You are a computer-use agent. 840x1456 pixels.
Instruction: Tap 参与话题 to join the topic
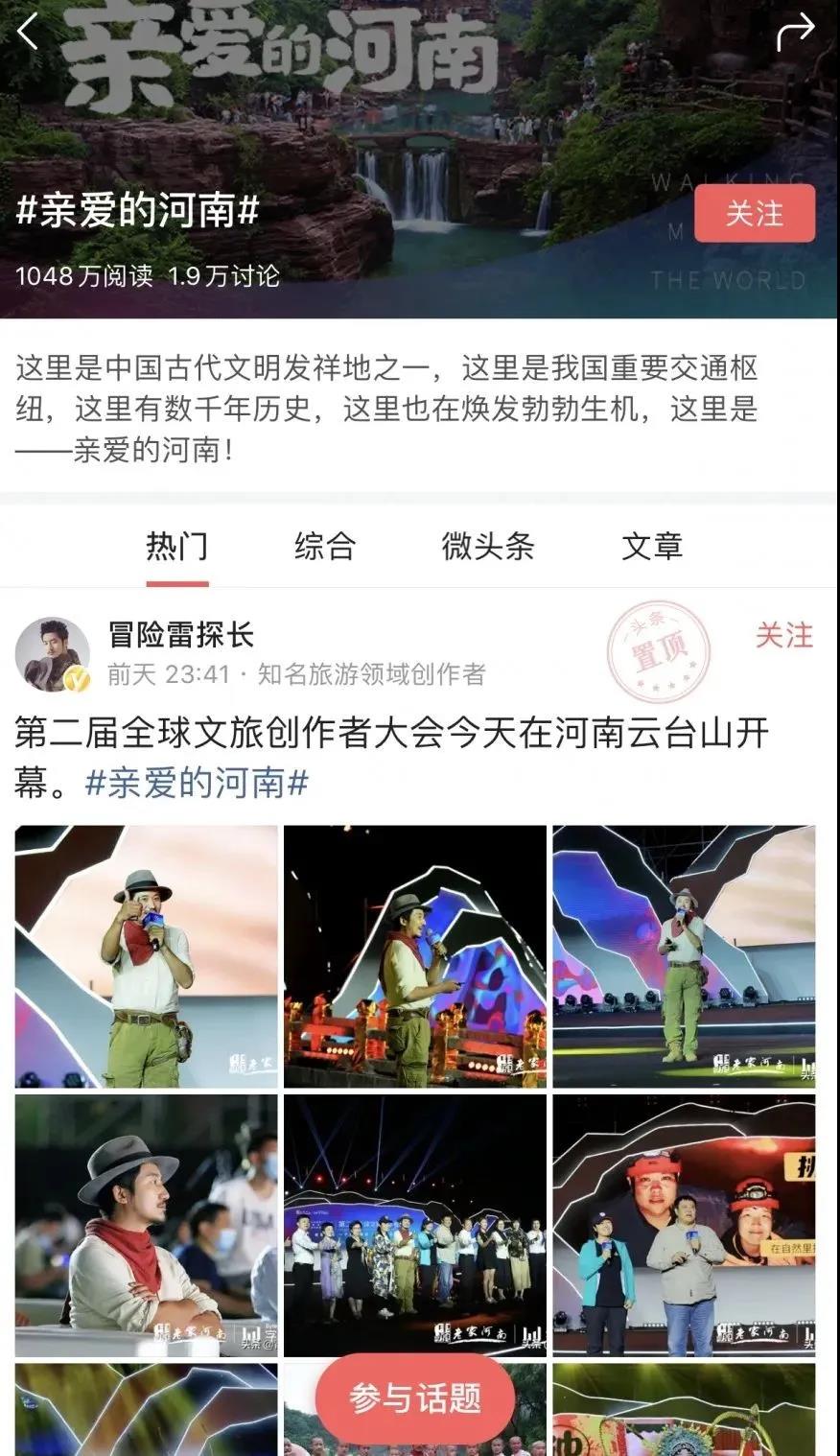[x=415, y=1398]
